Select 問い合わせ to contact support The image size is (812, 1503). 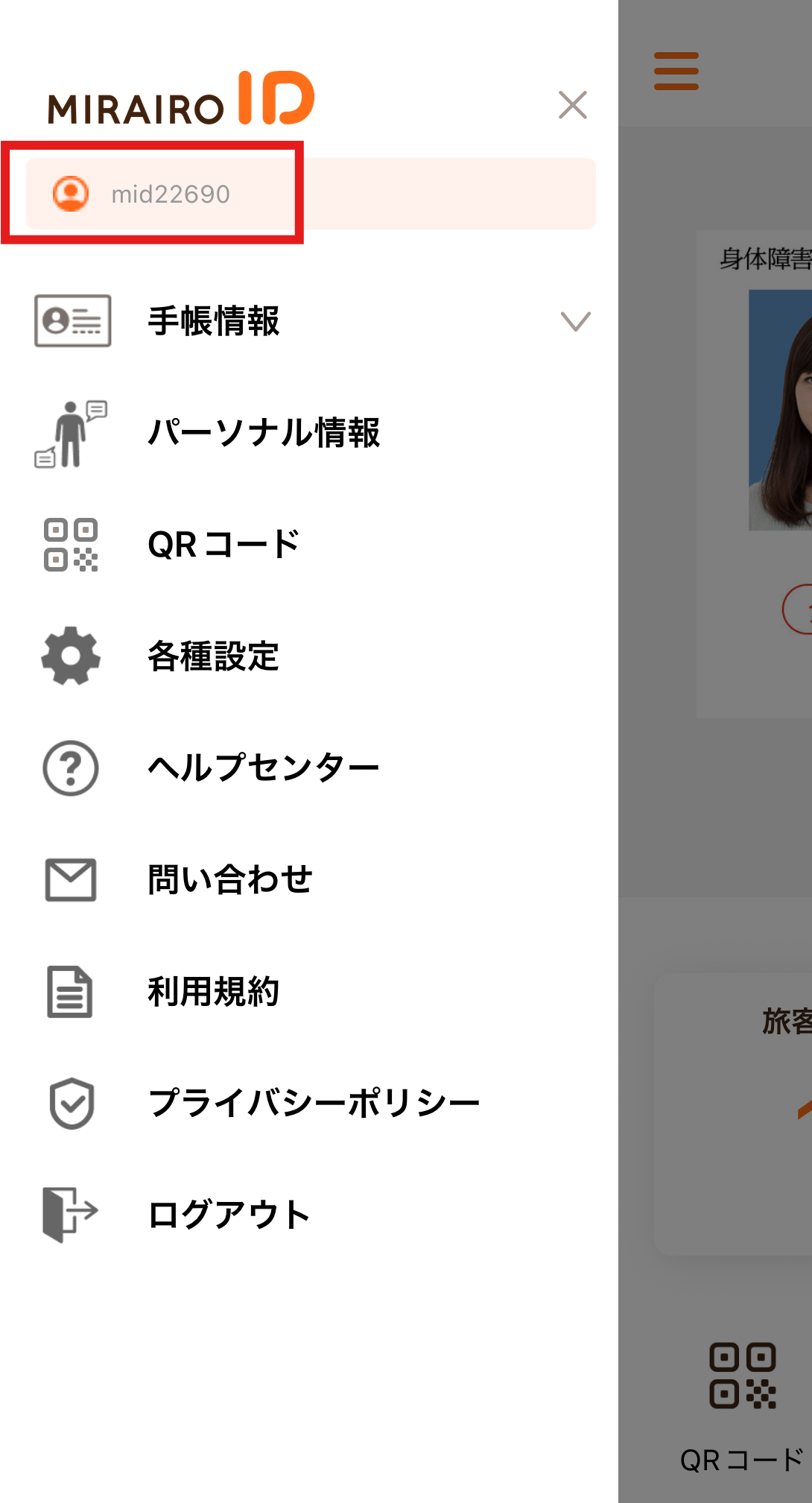click(229, 879)
